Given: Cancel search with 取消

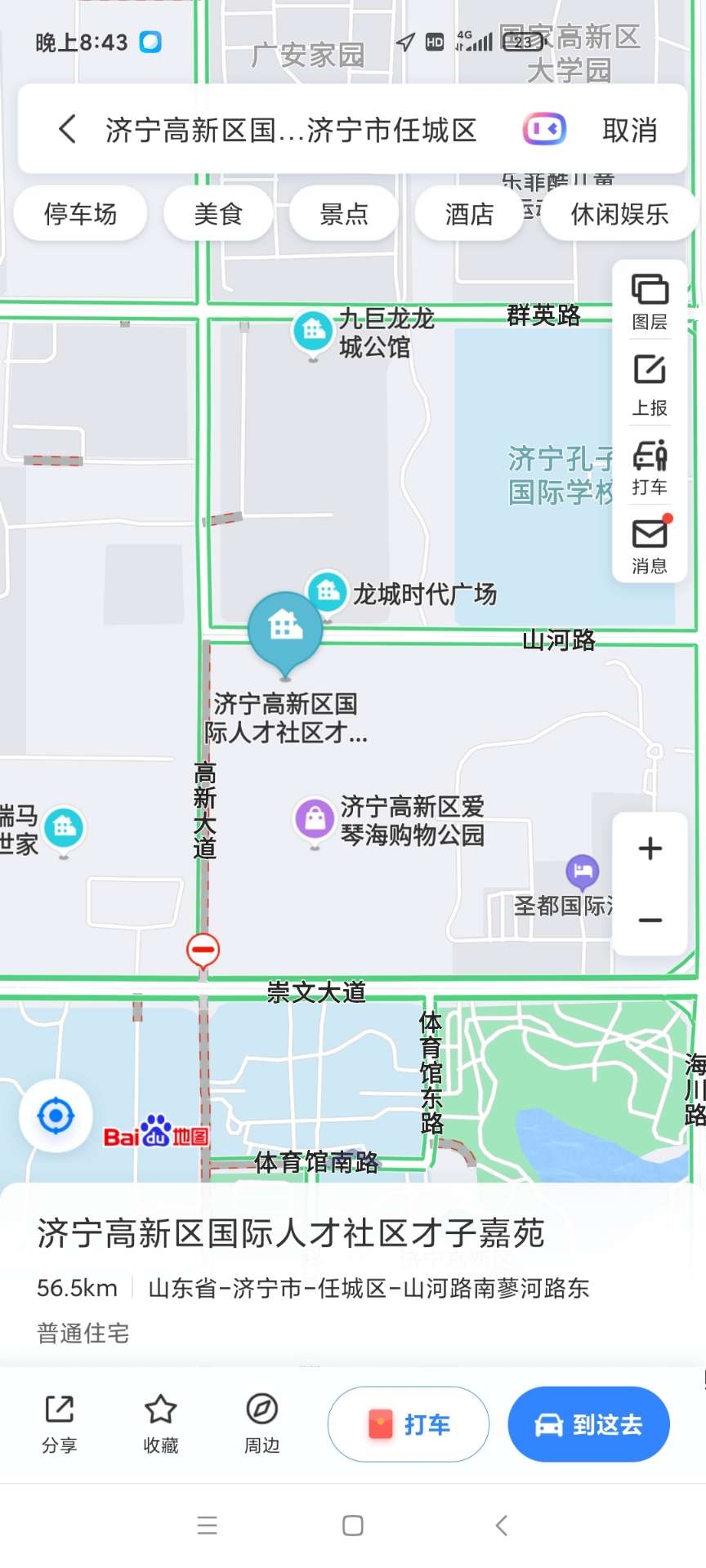Looking at the screenshot, I should pyautogui.click(x=629, y=130).
